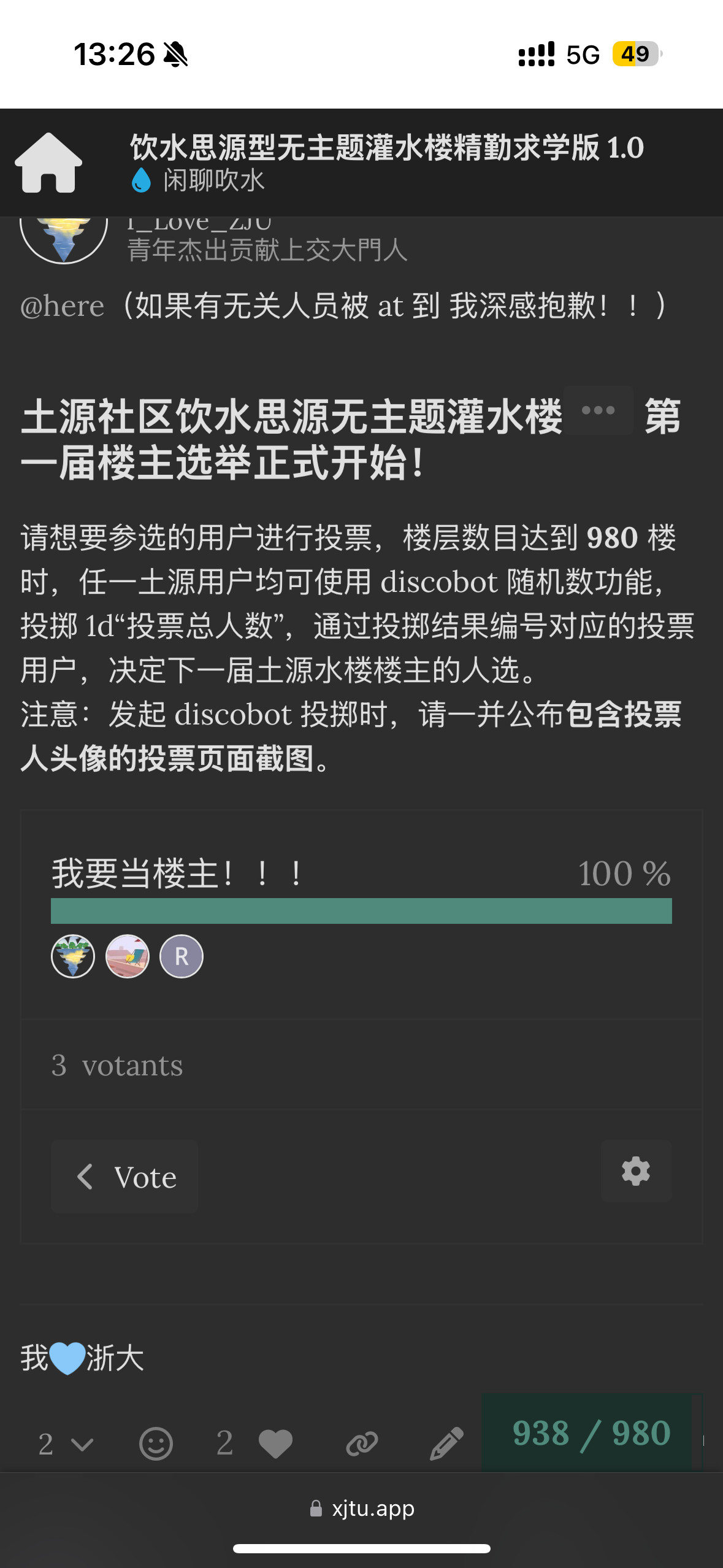This screenshot has height=1568, width=723.
Task: Expand the three-dot ellipsis in heading
Action: tap(599, 410)
